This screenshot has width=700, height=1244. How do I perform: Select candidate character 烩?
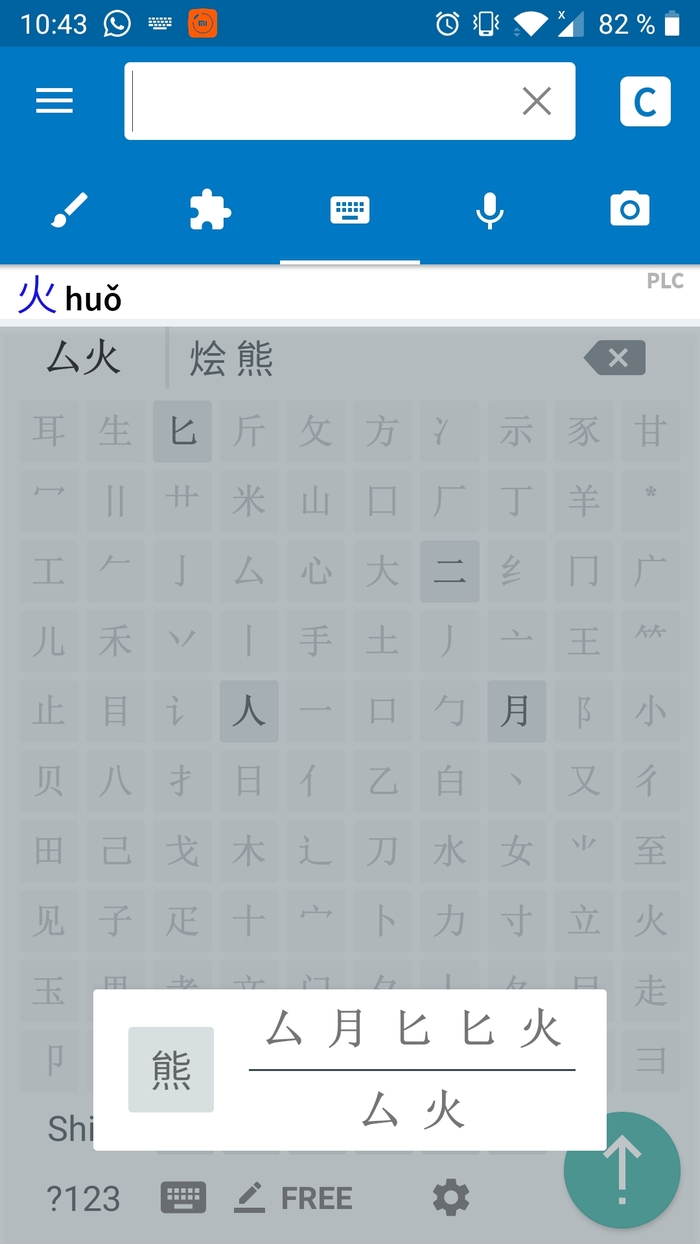point(209,358)
